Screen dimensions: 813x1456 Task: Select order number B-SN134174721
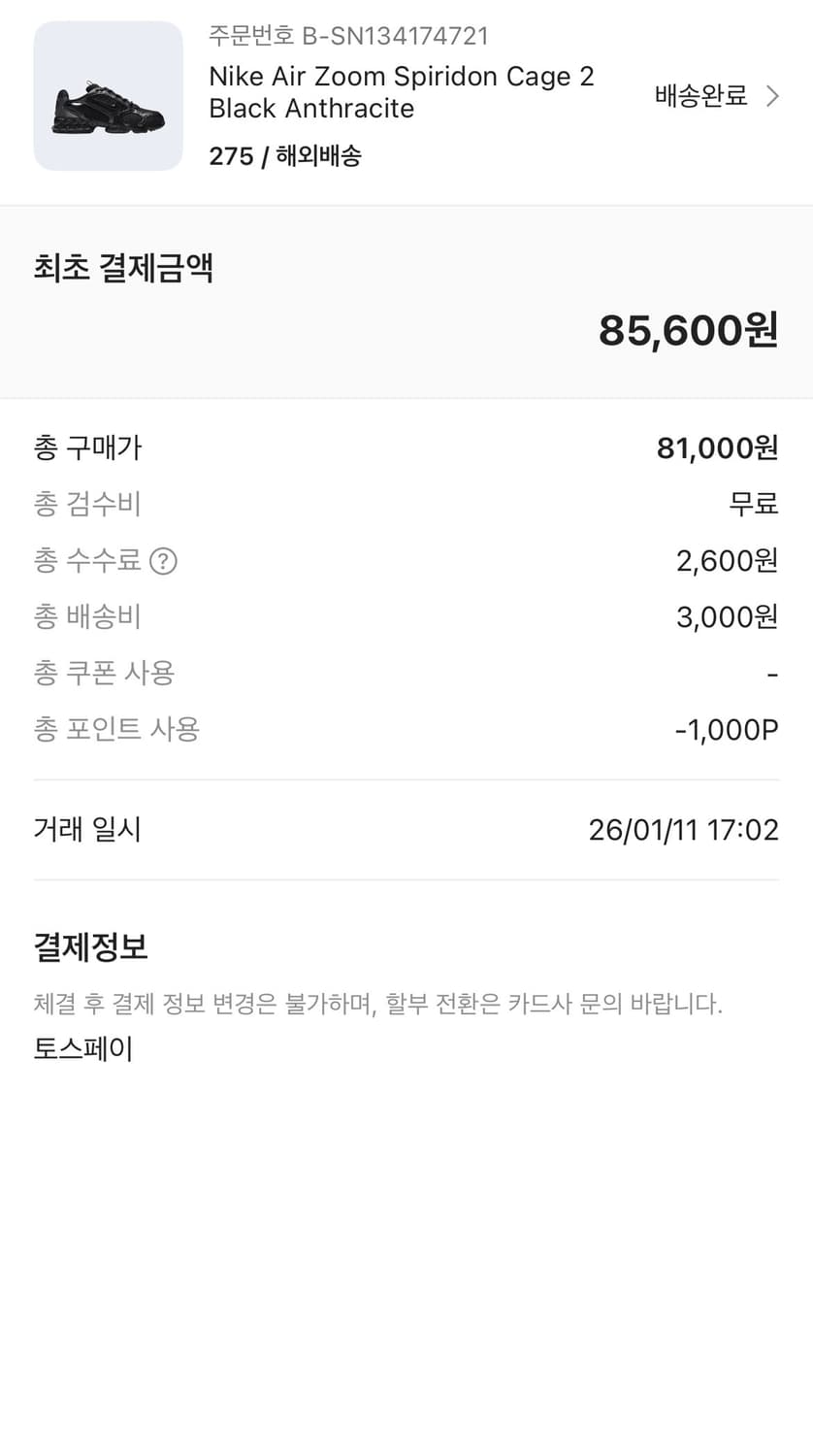tap(347, 36)
